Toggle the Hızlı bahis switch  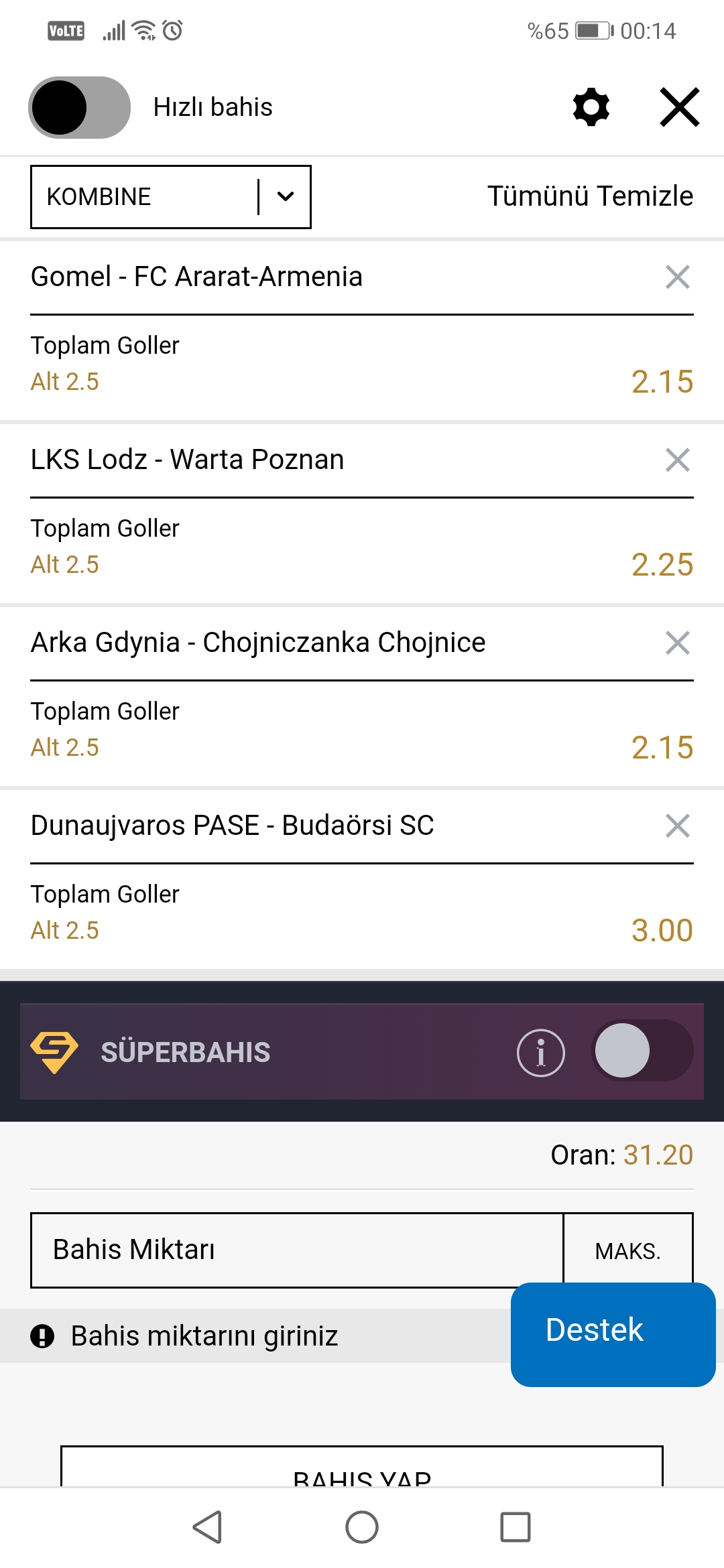click(79, 107)
